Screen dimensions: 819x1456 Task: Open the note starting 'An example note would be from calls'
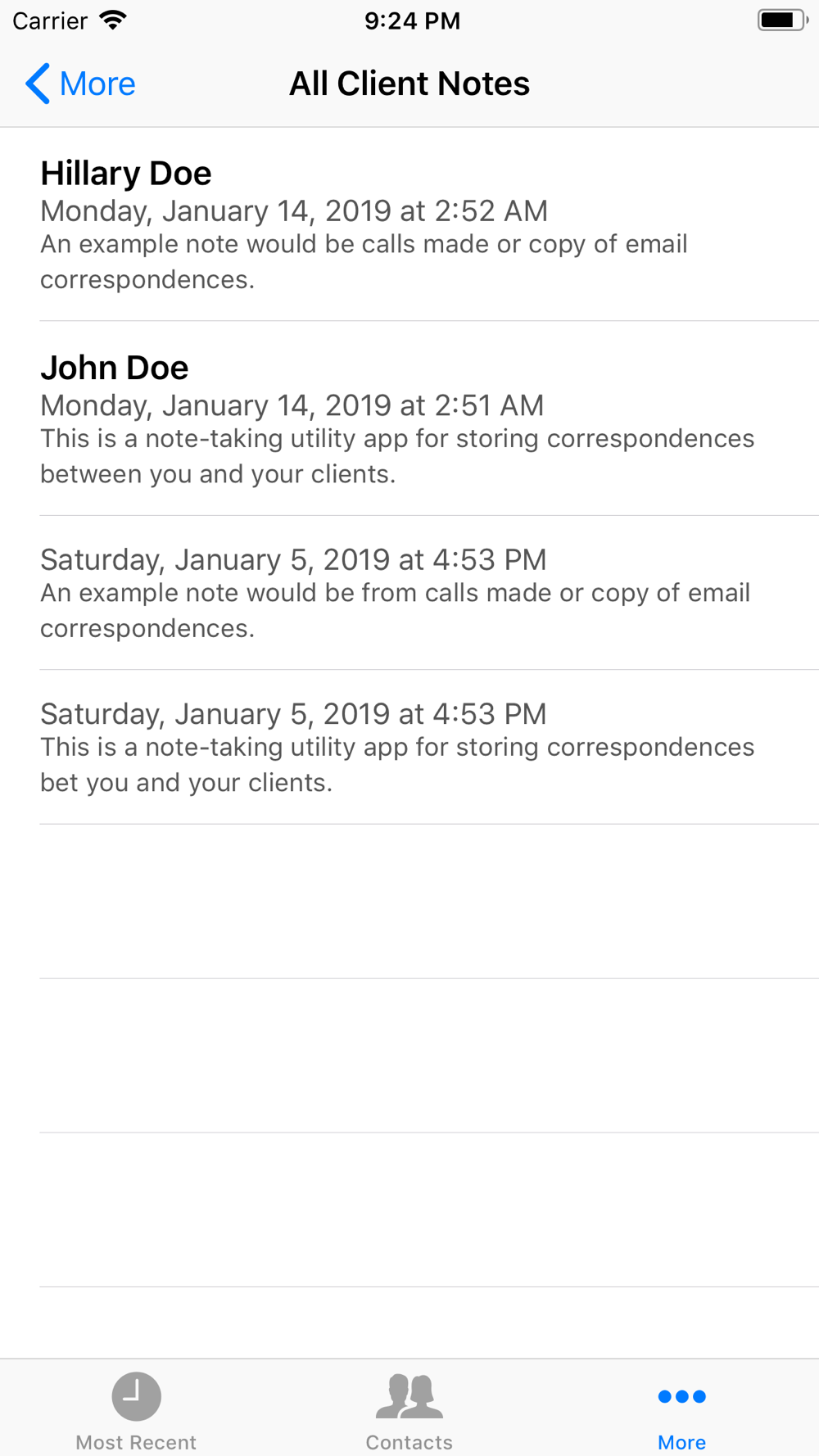(409, 593)
